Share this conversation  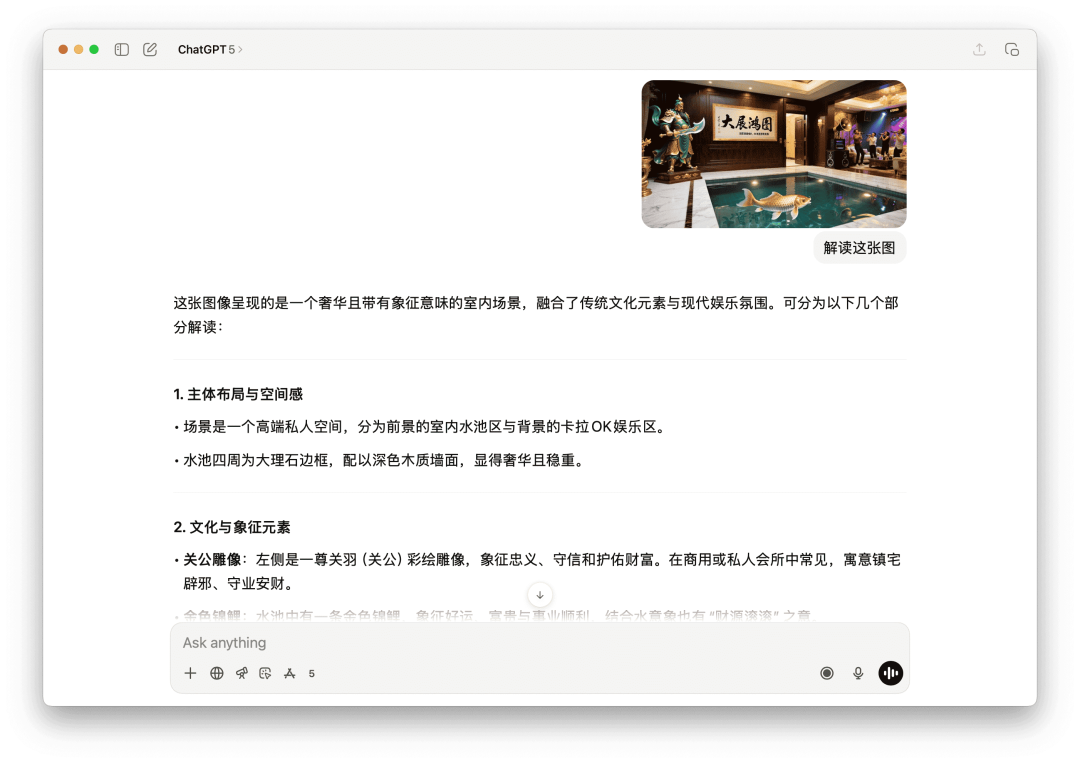pyautogui.click(x=979, y=49)
